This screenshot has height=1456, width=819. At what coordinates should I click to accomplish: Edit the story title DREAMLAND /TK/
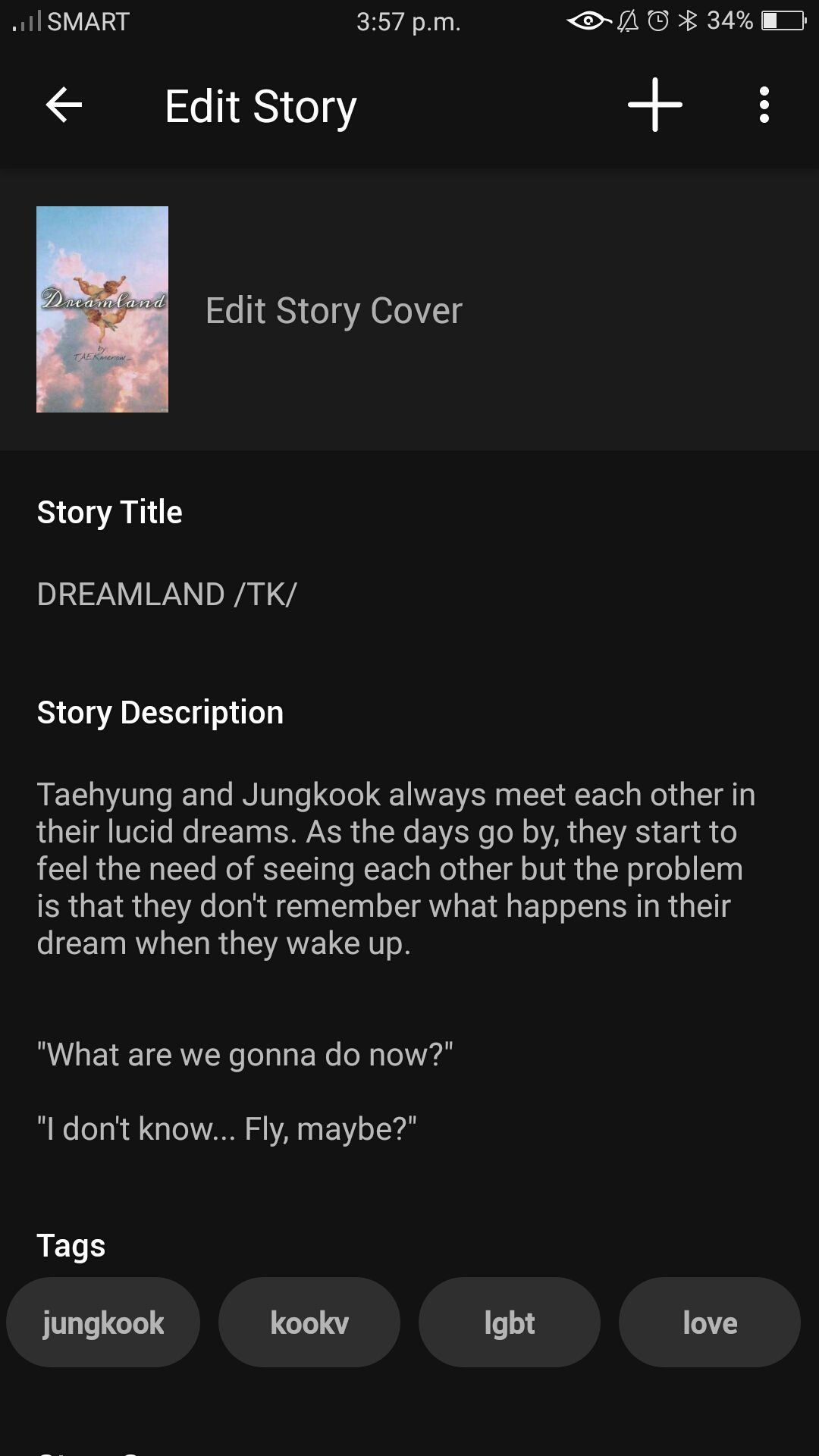coord(167,595)
